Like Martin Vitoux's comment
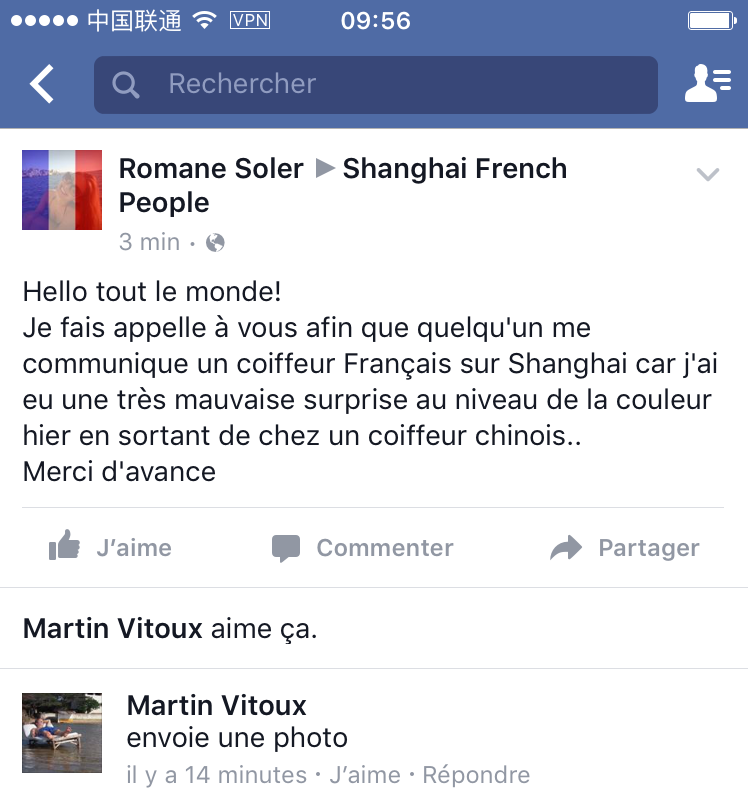748x812 pixels. (x=364, y=775)
